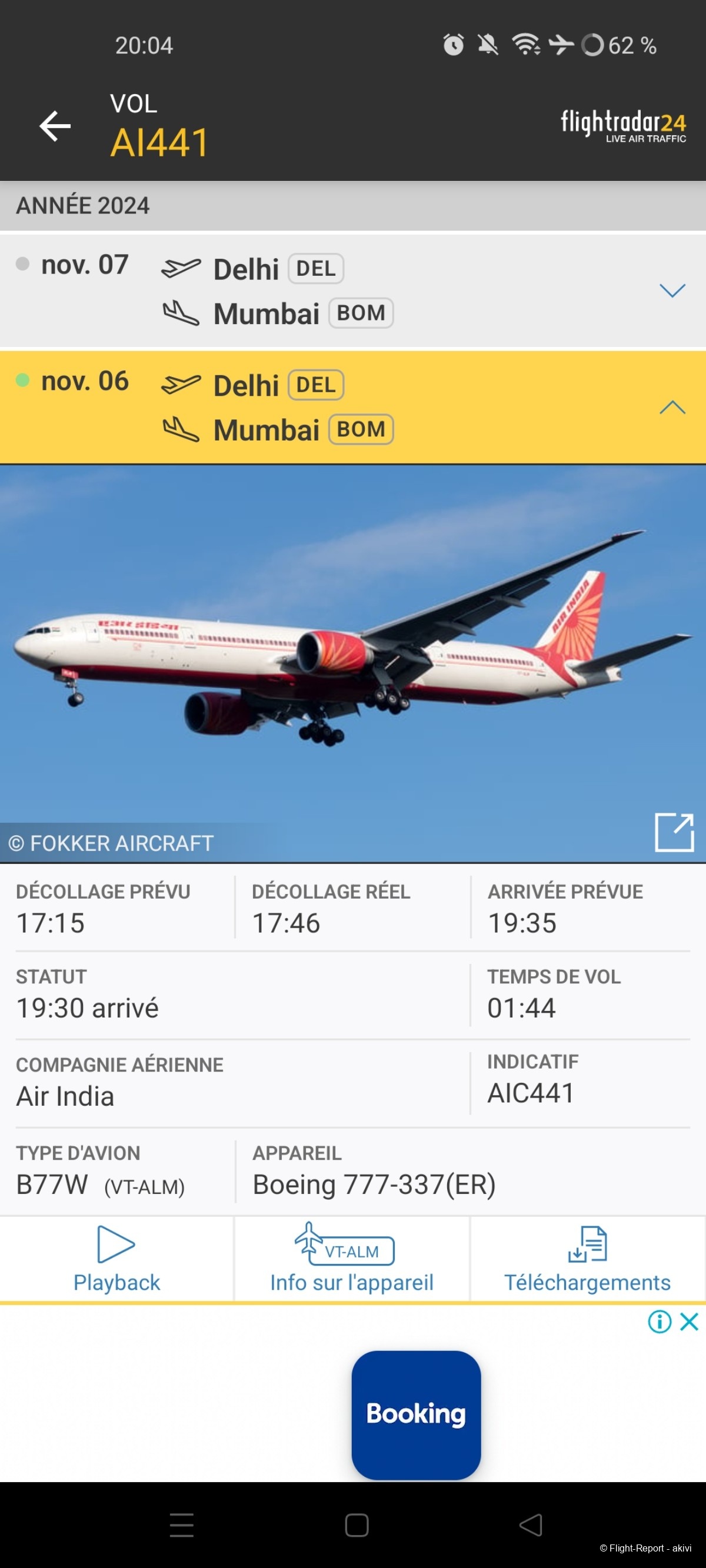The image size is (706, 1568).
Task: Open ad info icon
Action: pos(659,1322)
